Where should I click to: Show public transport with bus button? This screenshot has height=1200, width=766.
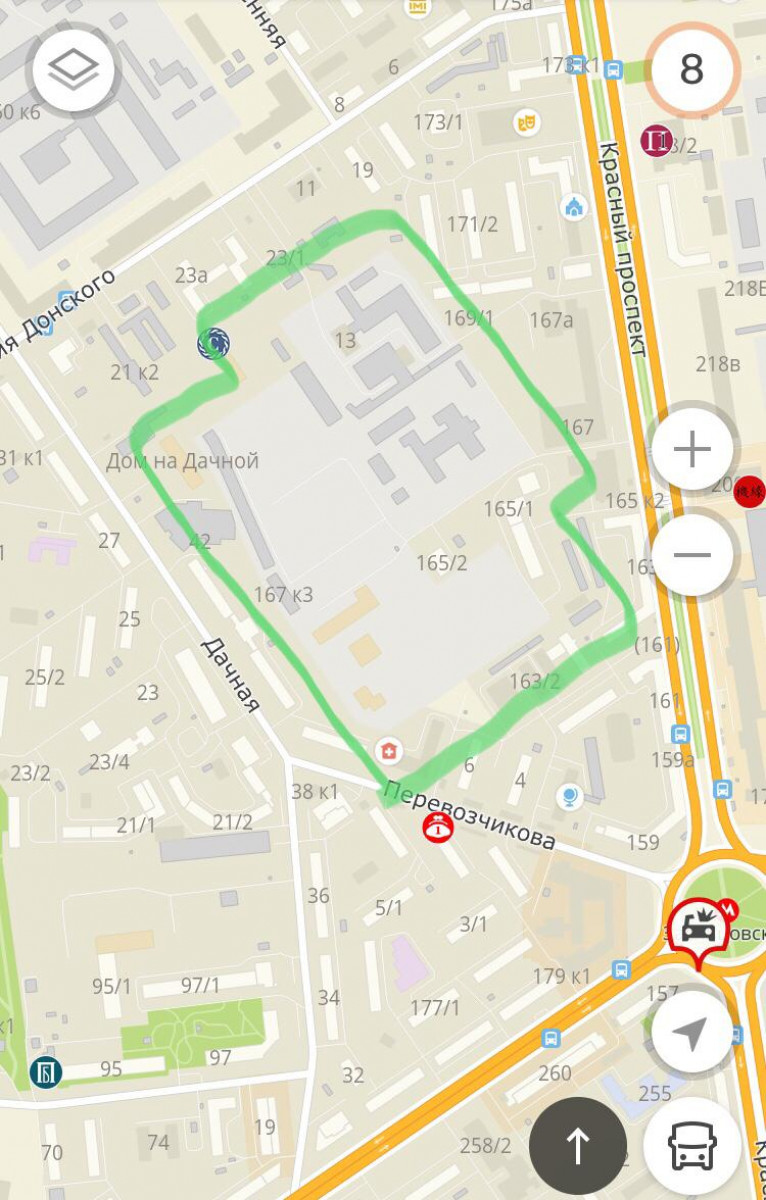tap(692, 1146)
